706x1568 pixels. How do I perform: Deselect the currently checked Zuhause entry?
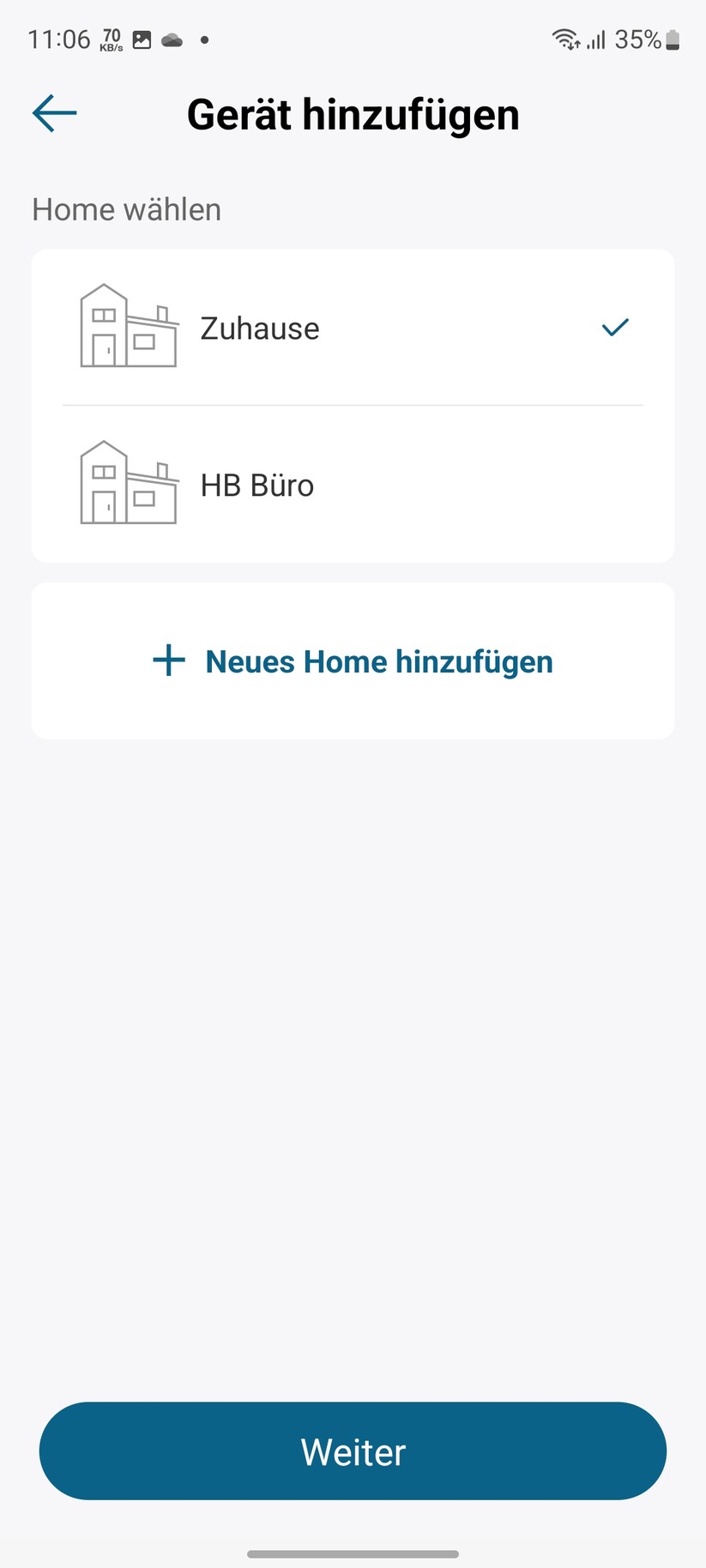pos(614,327)
